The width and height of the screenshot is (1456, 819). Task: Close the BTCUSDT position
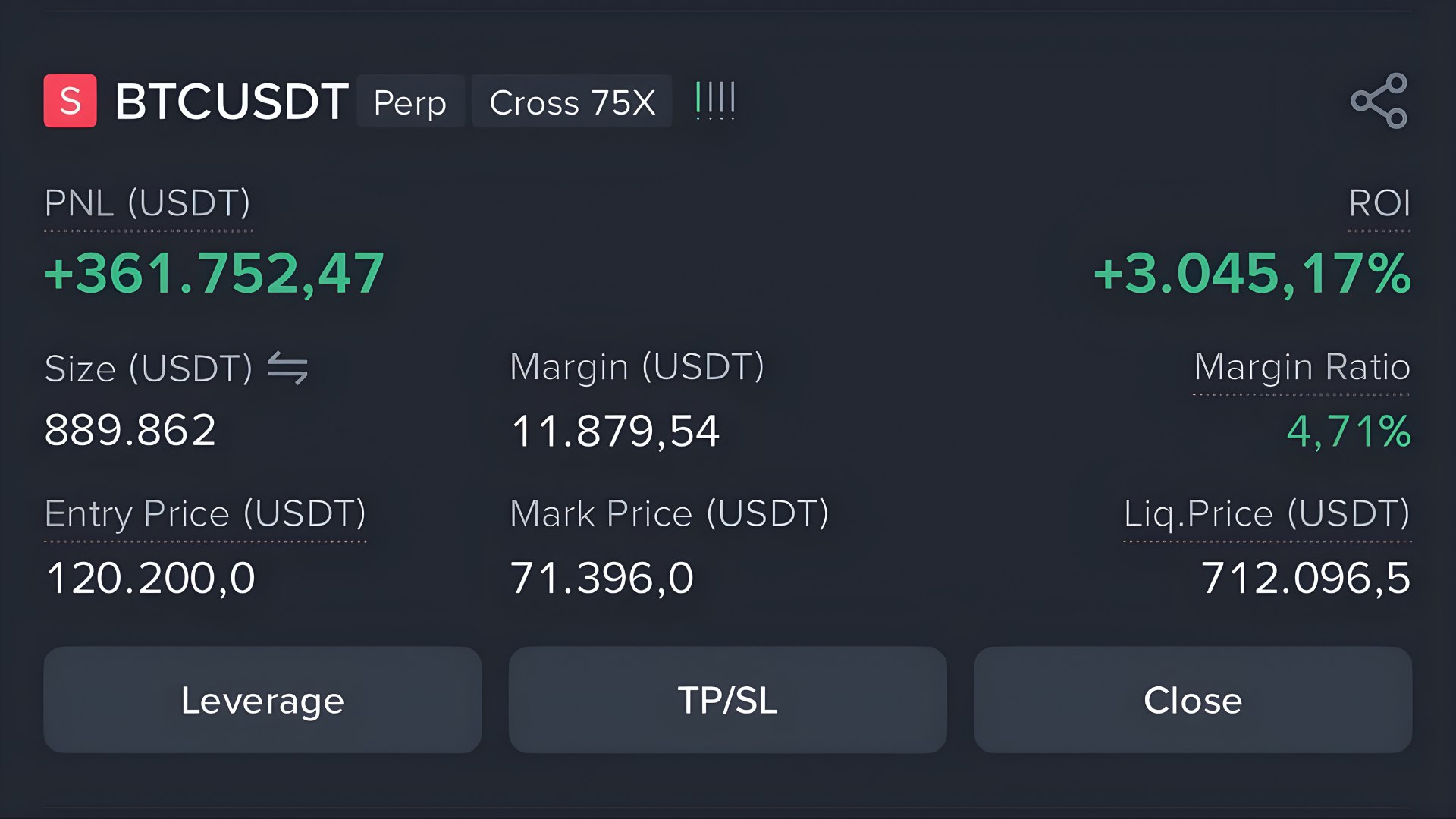tap(1193, 699)
